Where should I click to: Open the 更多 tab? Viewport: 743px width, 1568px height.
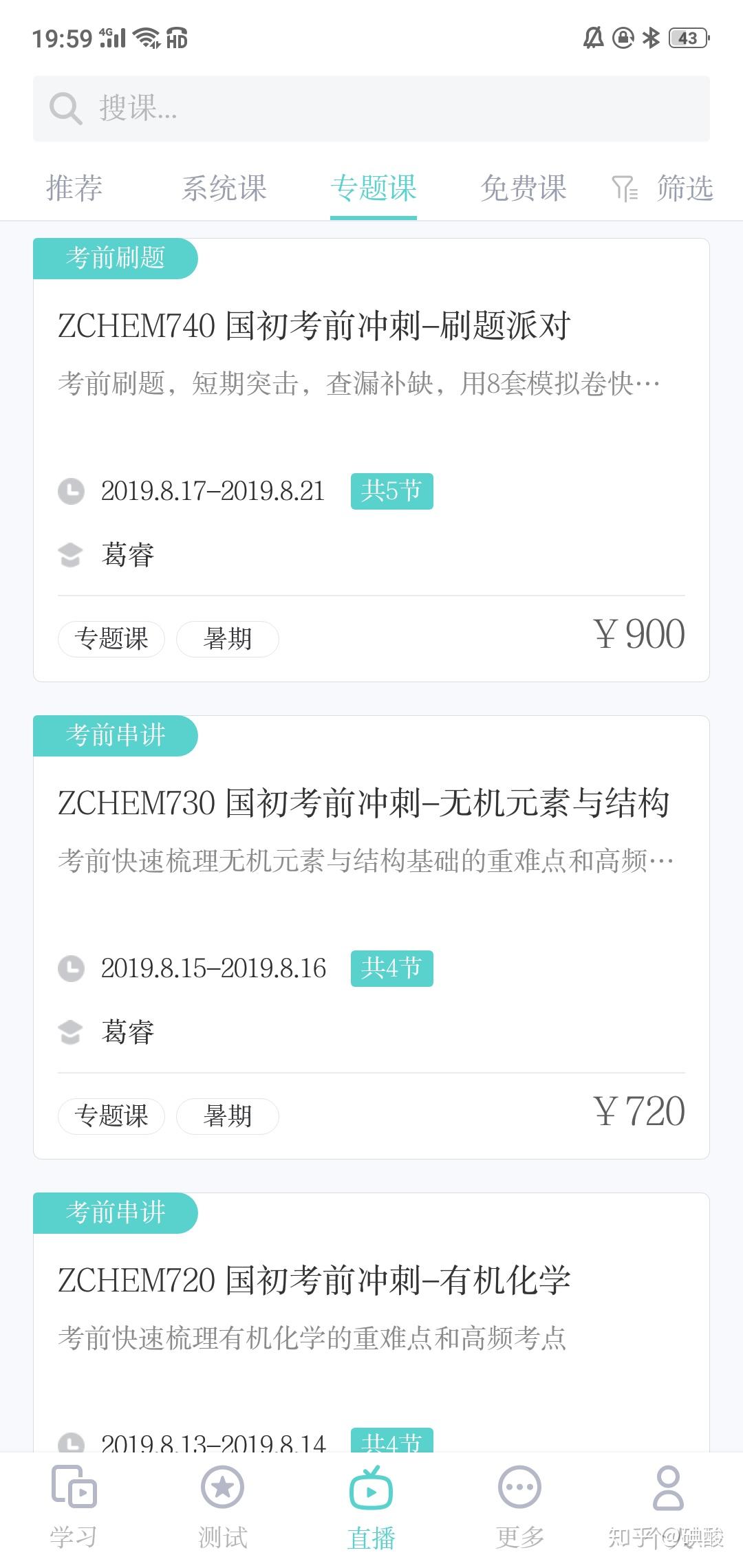(520, 1506)
